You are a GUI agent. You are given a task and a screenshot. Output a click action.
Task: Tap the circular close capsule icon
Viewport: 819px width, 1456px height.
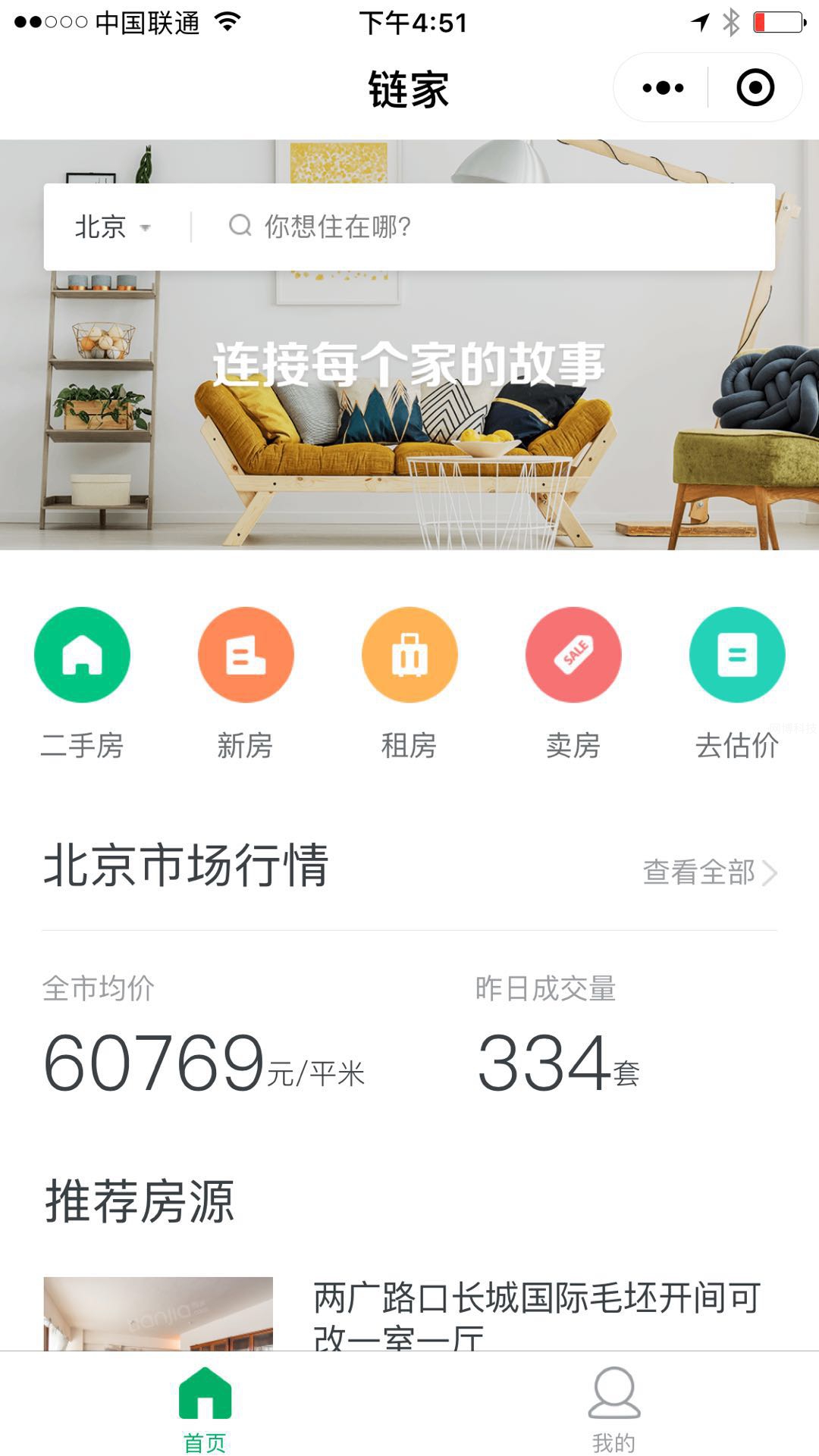(754, 89)
